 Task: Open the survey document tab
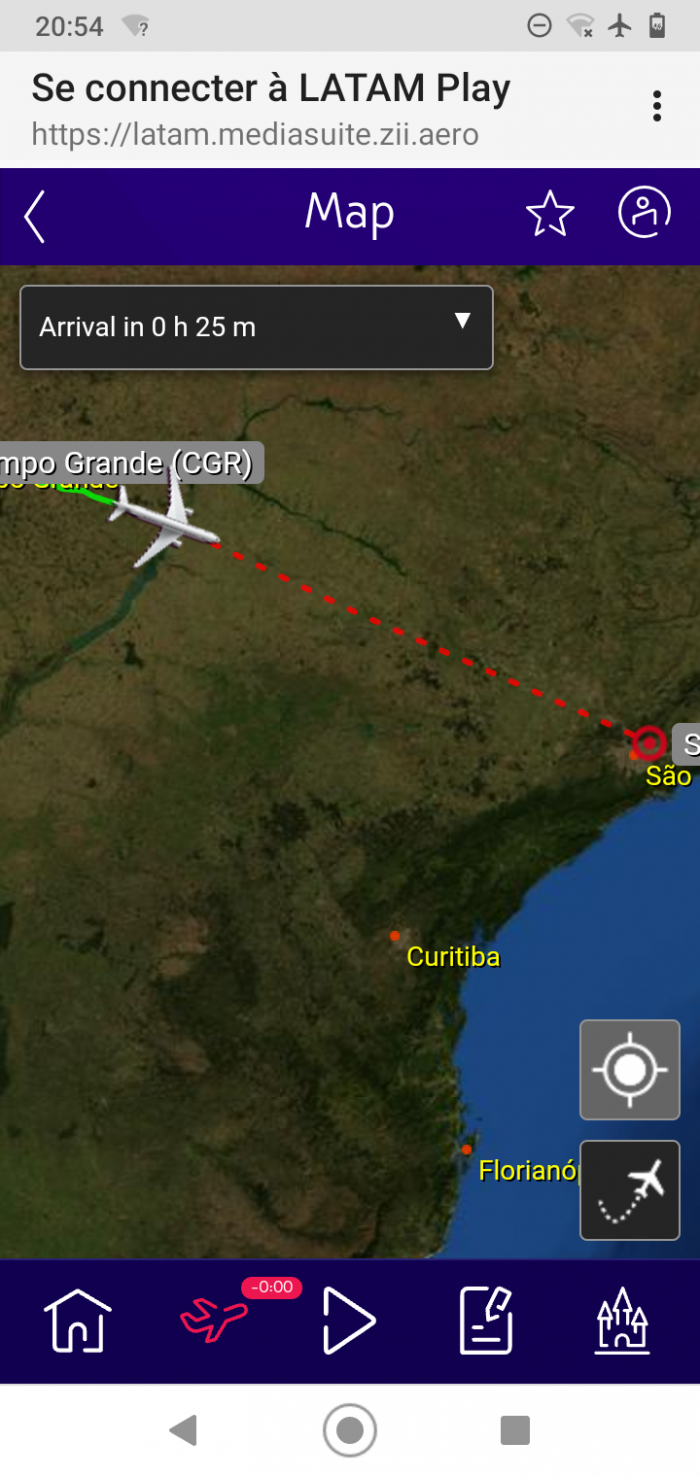point(486,1320)
